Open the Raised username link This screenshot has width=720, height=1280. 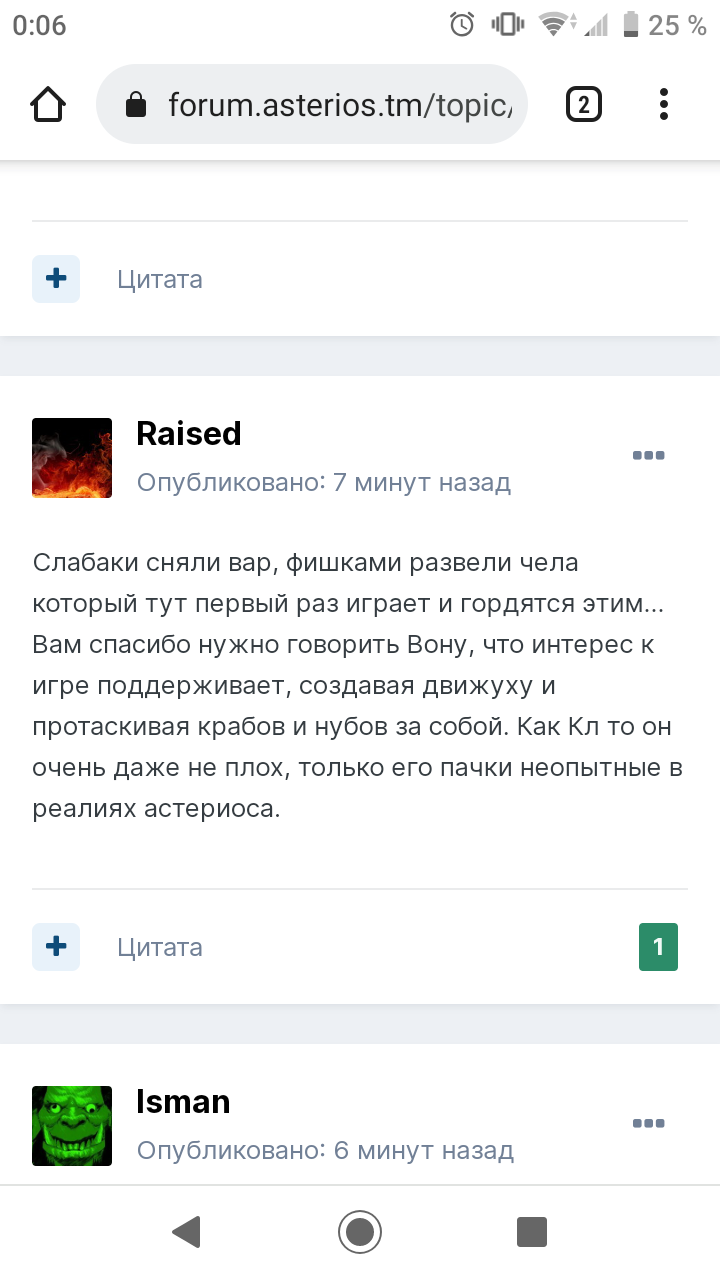(189, 434)
